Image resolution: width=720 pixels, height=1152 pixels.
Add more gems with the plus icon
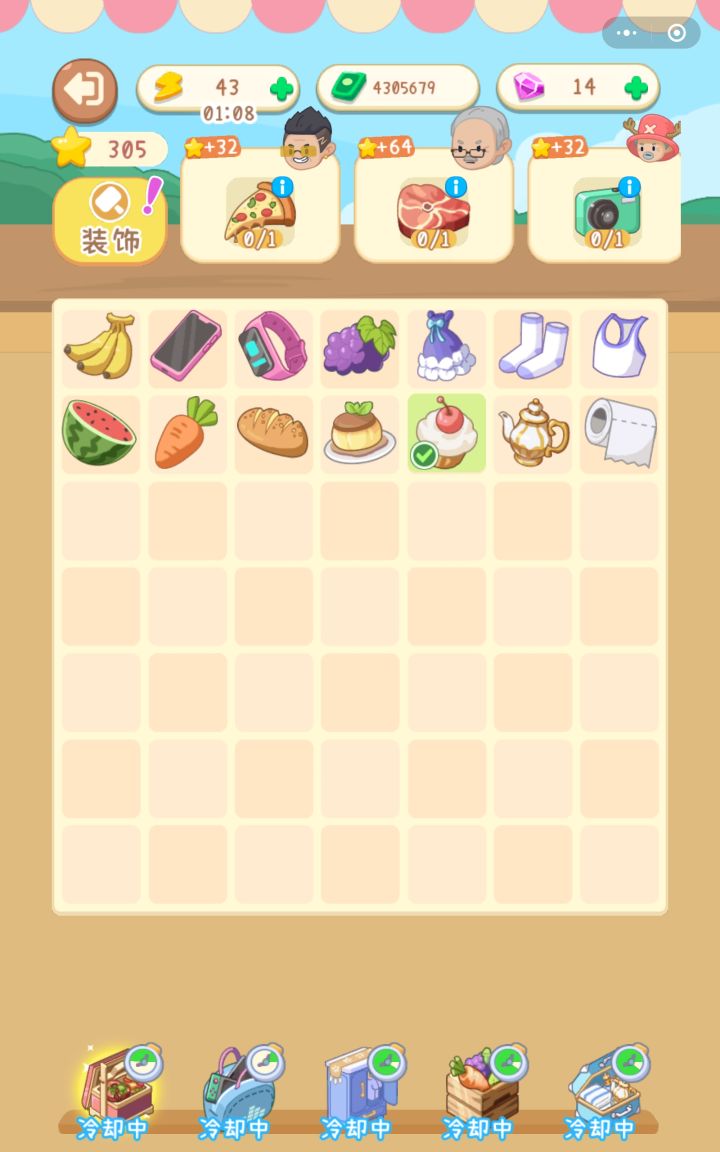coord(636,88)
